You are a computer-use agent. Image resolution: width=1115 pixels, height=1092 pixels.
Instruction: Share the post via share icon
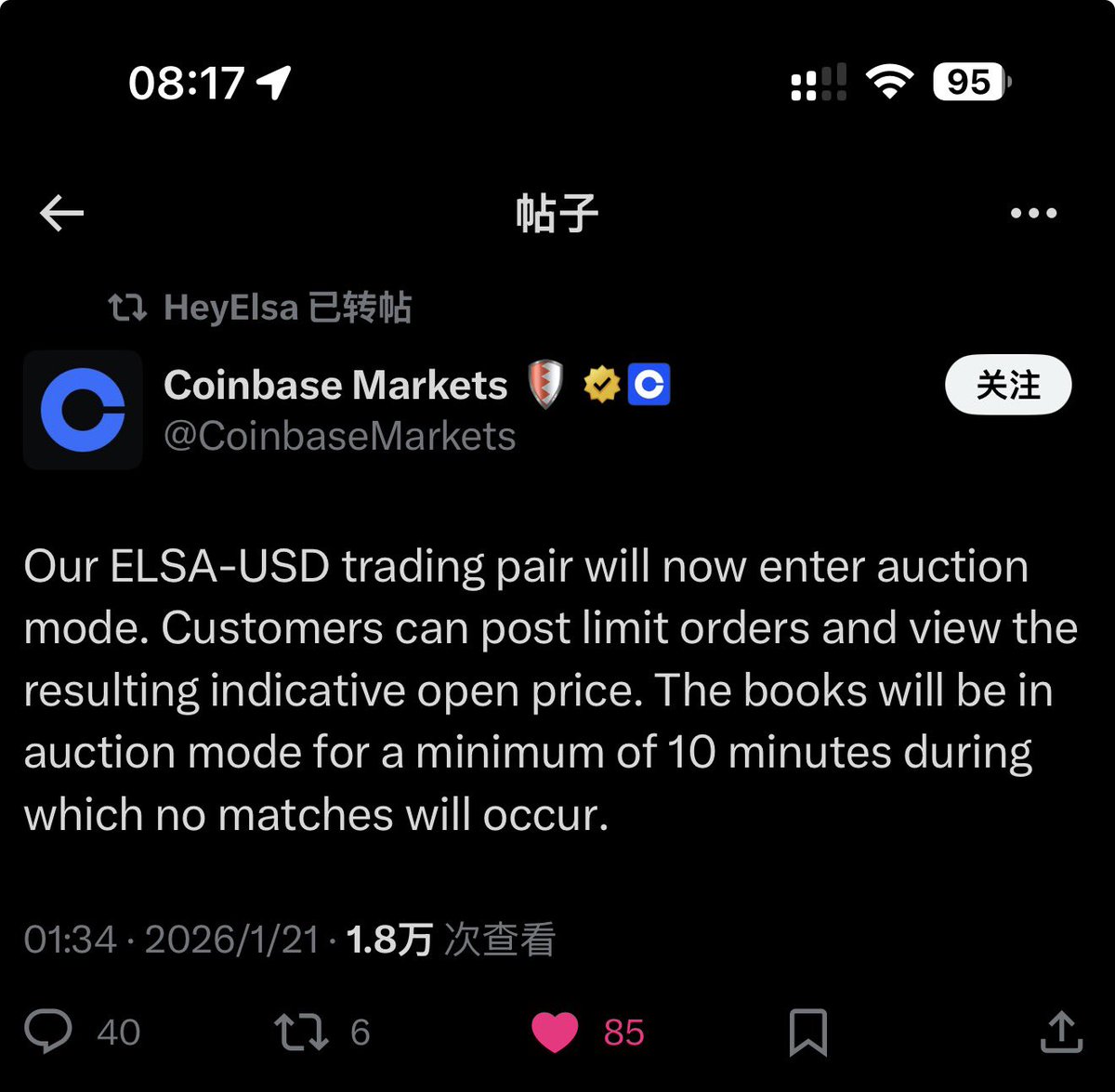click(x=1061, y=1032)
